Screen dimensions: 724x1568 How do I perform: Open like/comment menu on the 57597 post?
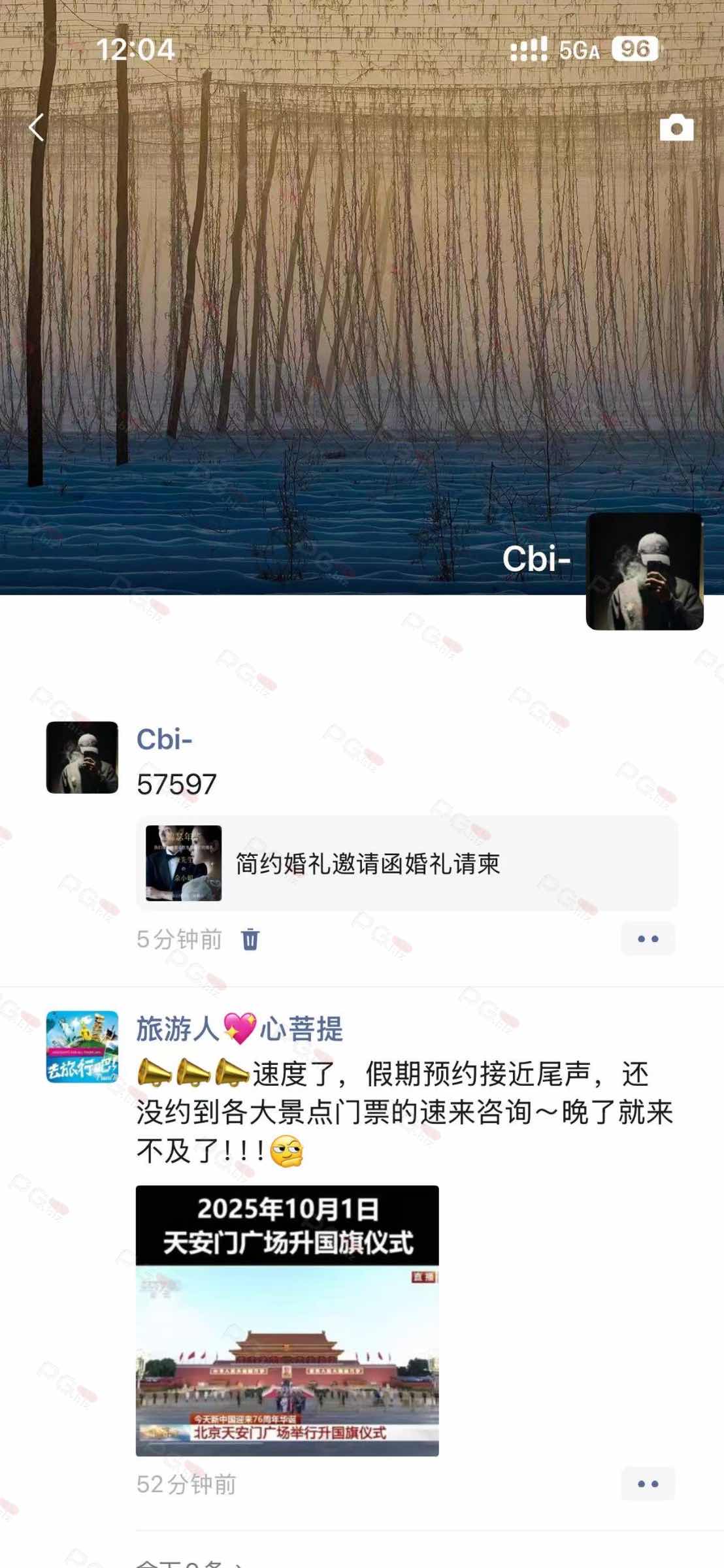coord(648,939)
